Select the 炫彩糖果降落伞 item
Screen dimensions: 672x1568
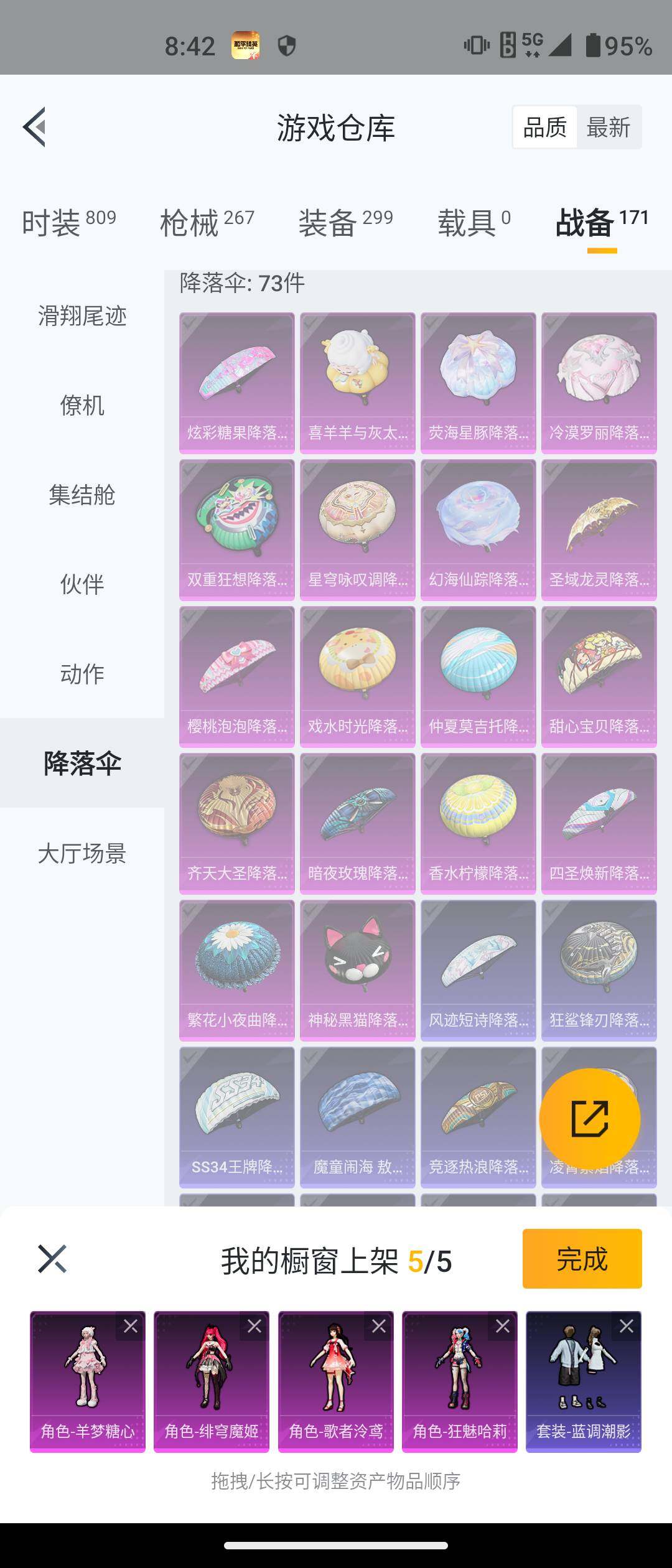pyautogui.click(x=236, y=382)
